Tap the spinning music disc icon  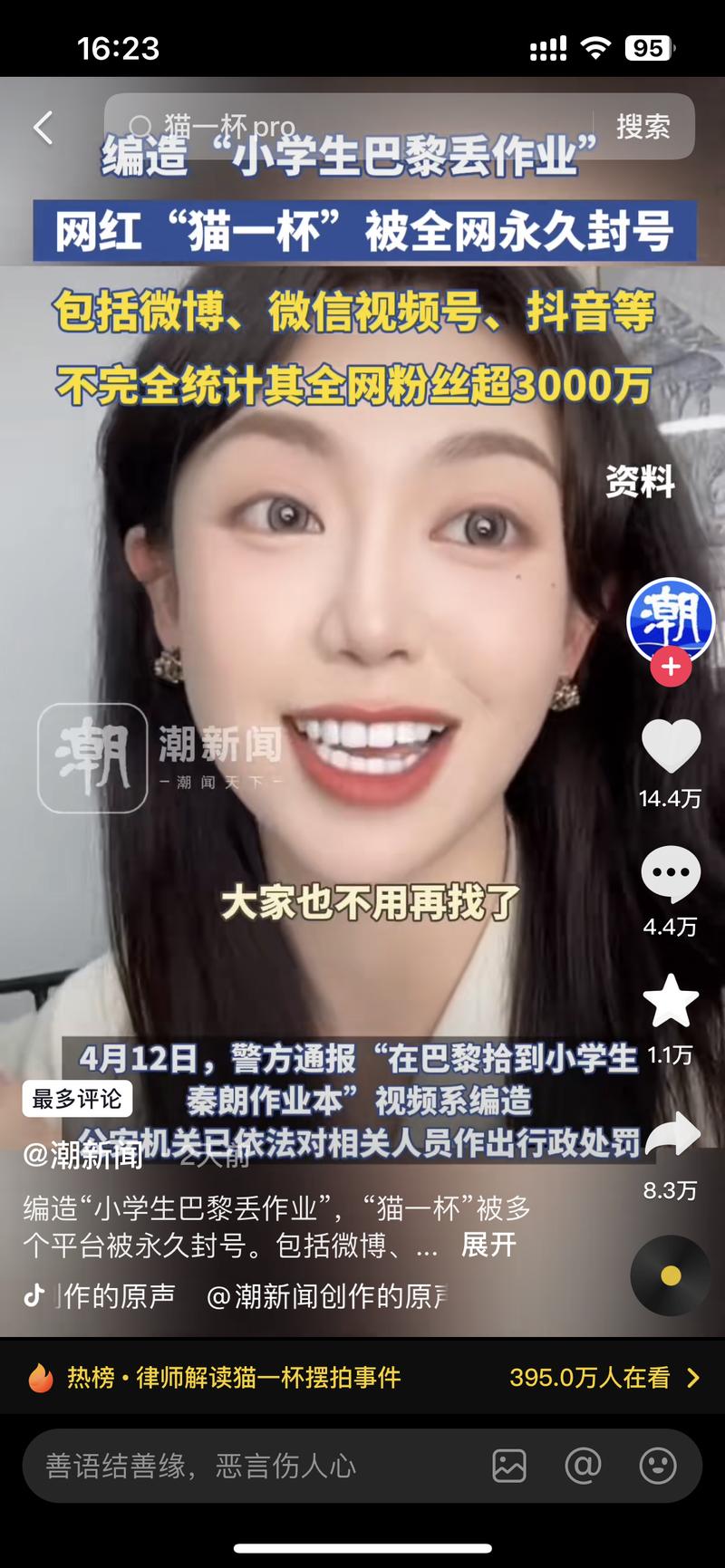tap(669, 1275)
